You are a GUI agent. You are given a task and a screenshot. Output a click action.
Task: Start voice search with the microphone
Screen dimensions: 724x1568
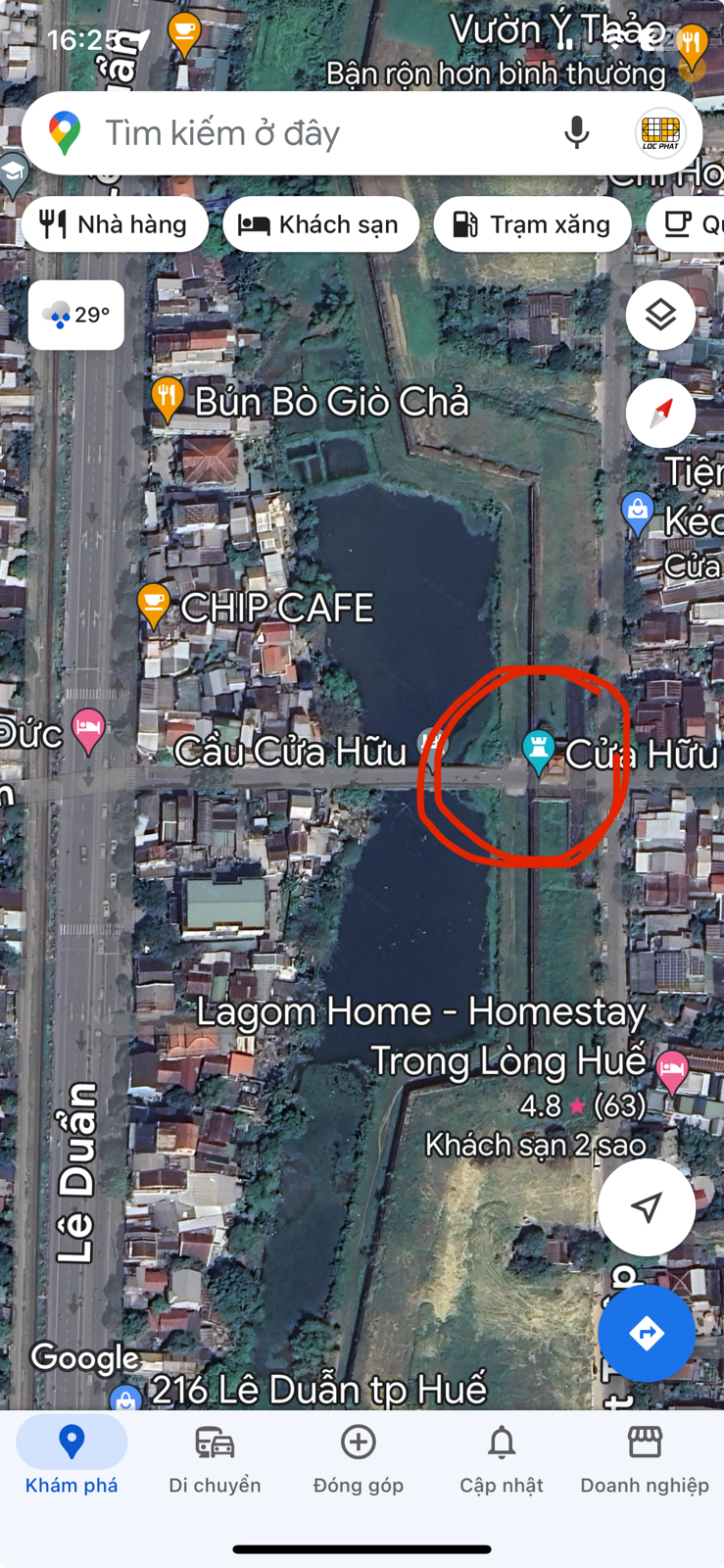tap(576, 133)
